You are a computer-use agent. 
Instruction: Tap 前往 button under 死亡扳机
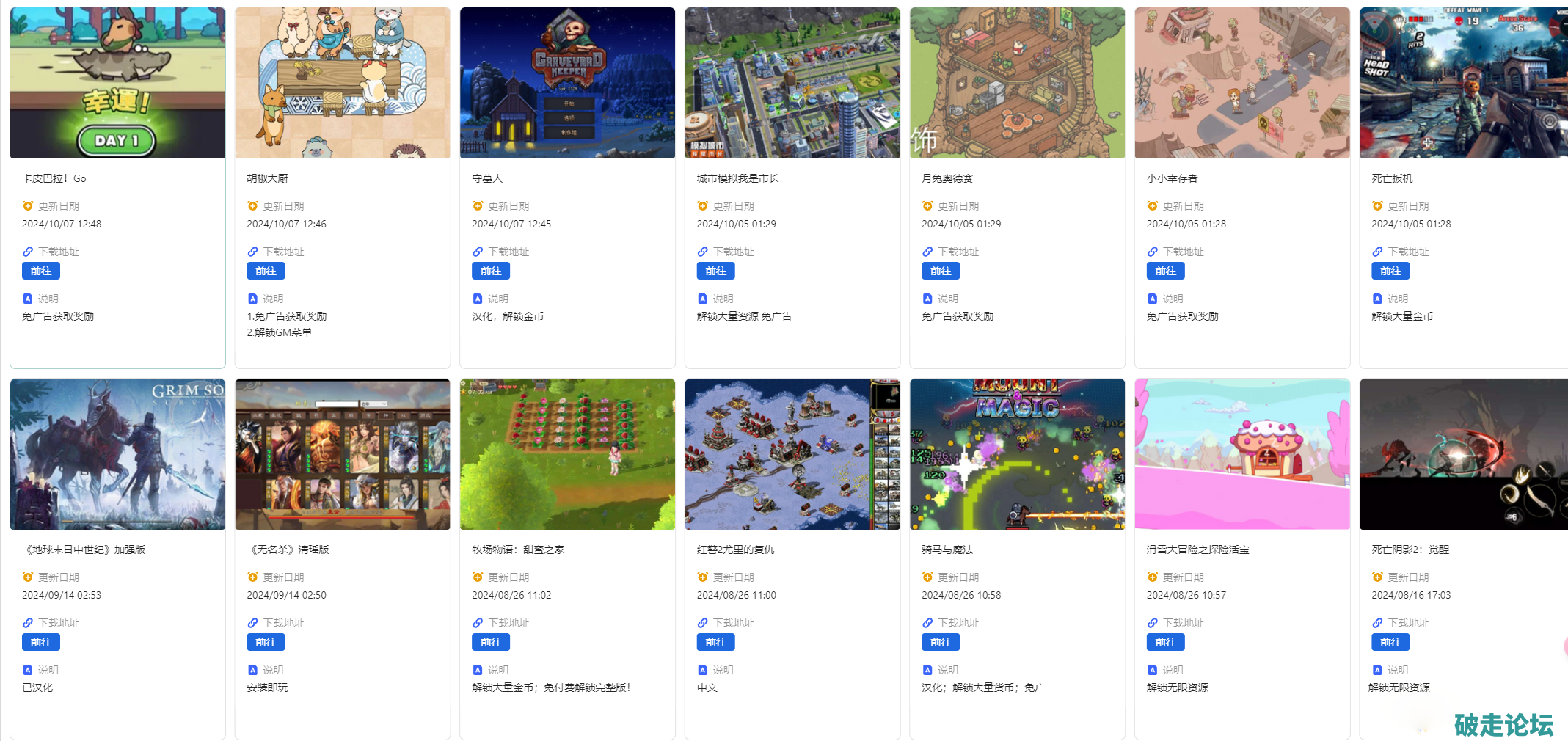[1390, 271]
